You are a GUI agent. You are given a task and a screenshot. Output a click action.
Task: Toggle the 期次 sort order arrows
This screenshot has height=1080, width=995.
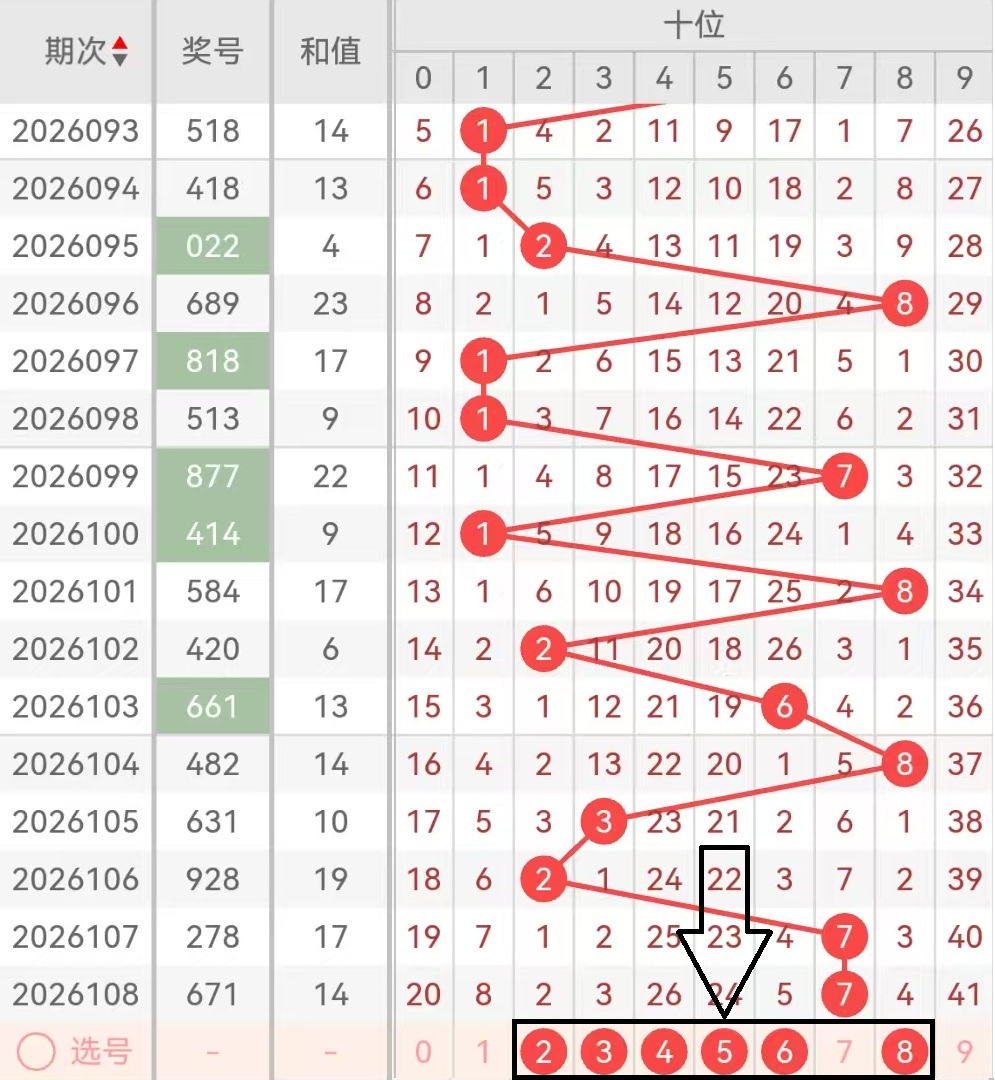coord(120,51)
